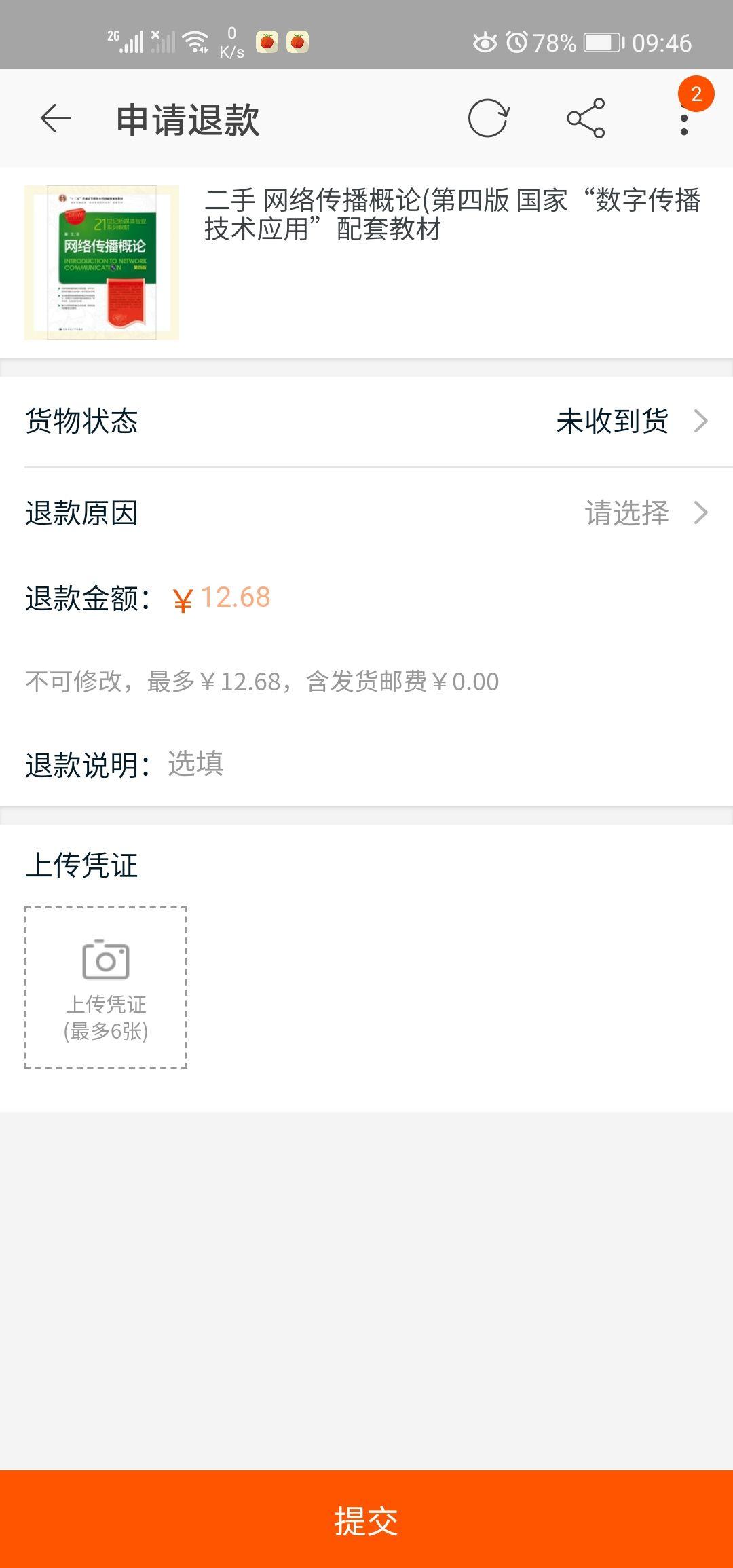Open the 网络传播概论 book thumbnail
Screen dimensions: 733x1568
click(x=102, y=263)
